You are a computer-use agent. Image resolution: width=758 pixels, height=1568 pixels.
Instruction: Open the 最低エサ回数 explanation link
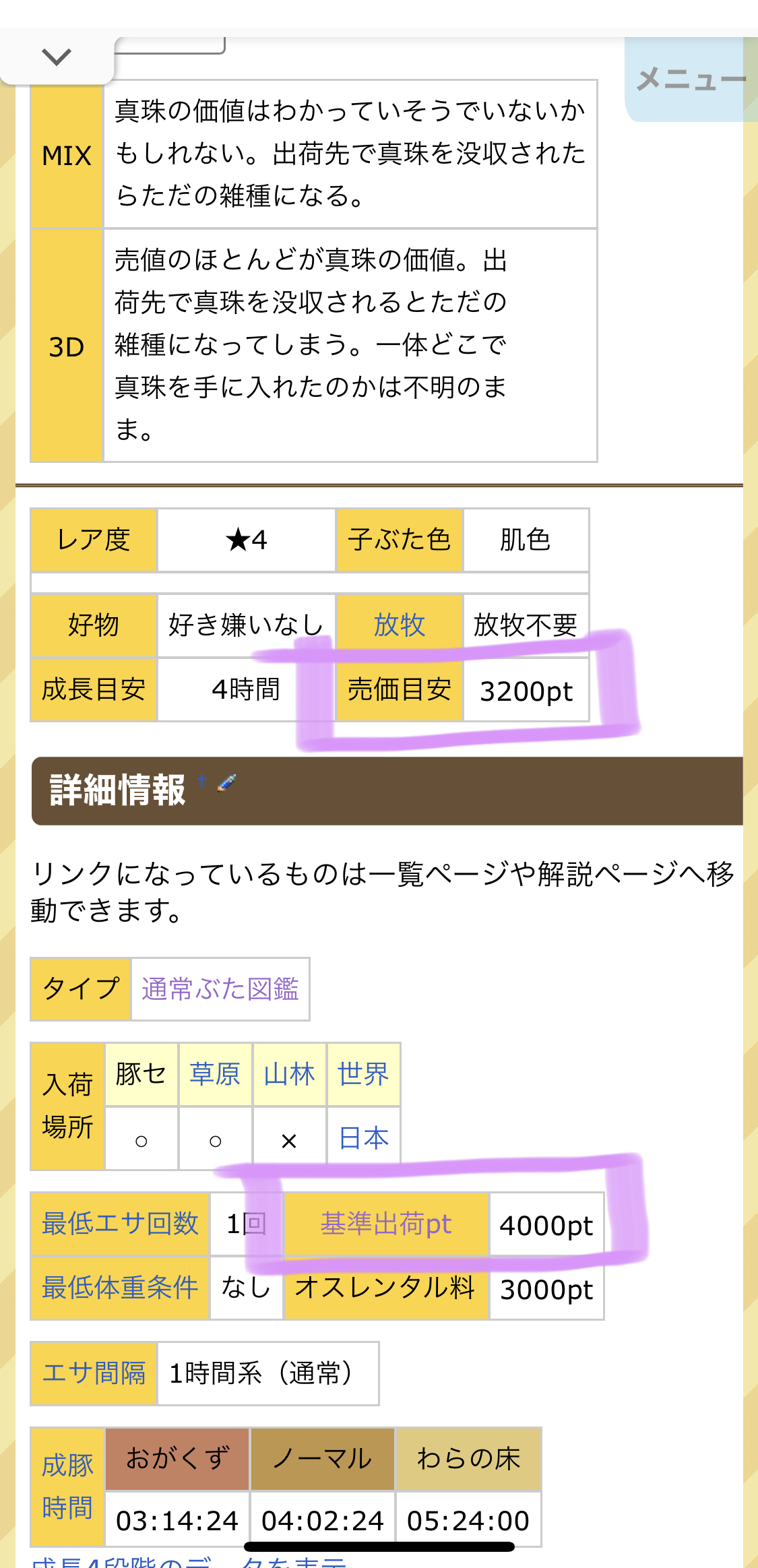click(x=120, y=1223)
